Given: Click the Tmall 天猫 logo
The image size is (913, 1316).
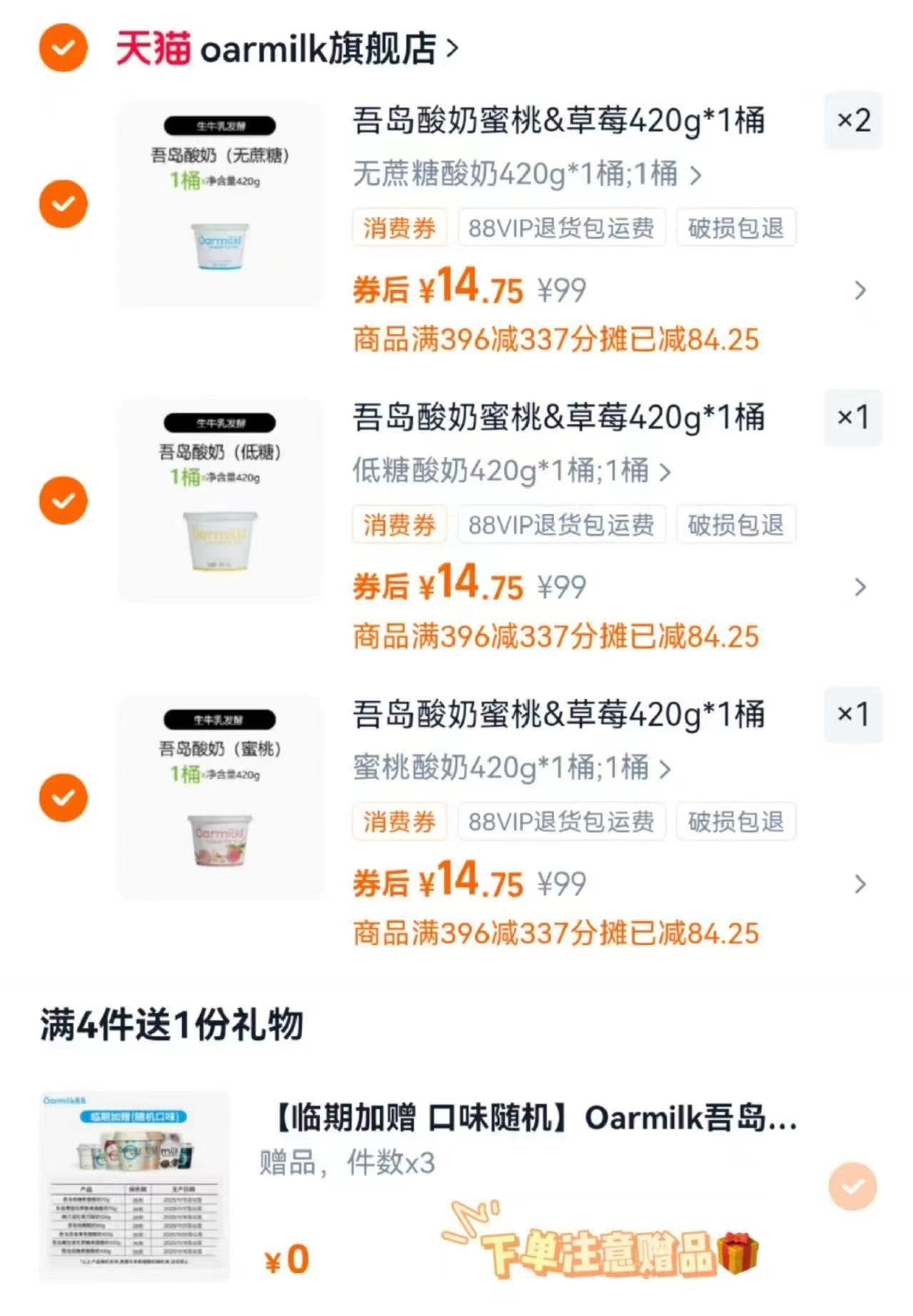Looking at the screenshot, I should point(152,49).
